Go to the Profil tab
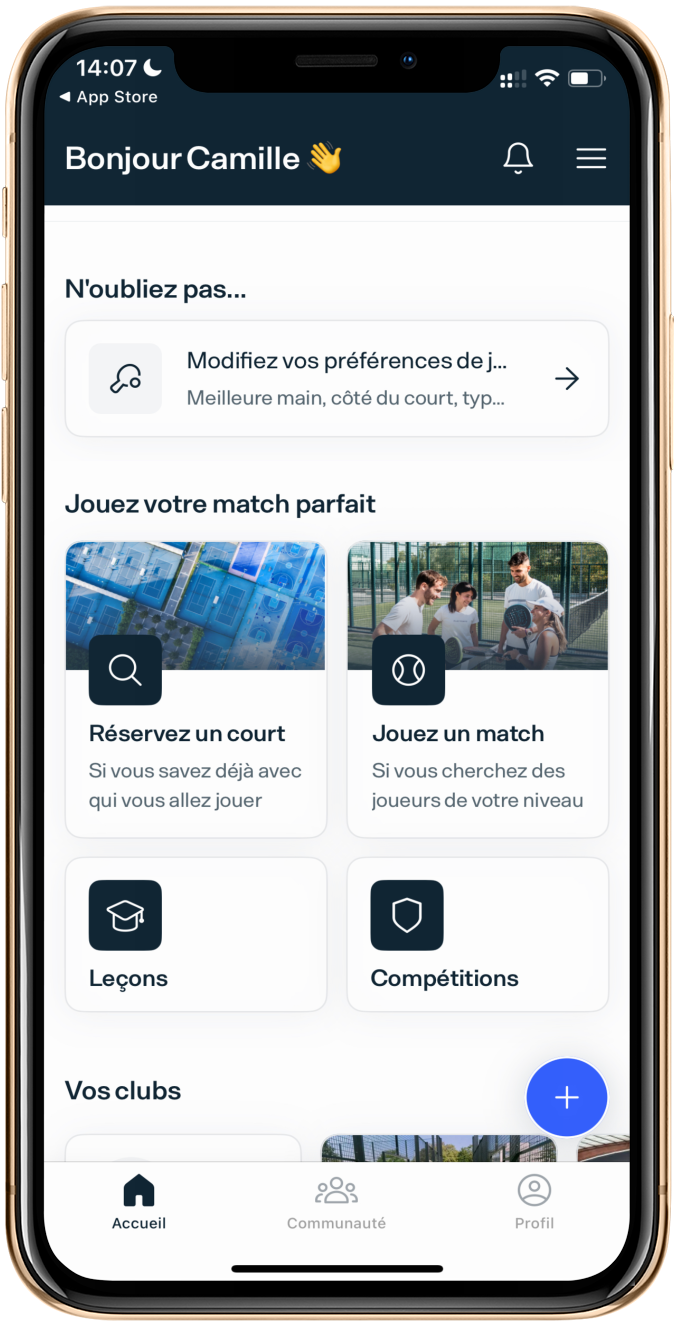Screen dimensions: 674x1328 534,1203
